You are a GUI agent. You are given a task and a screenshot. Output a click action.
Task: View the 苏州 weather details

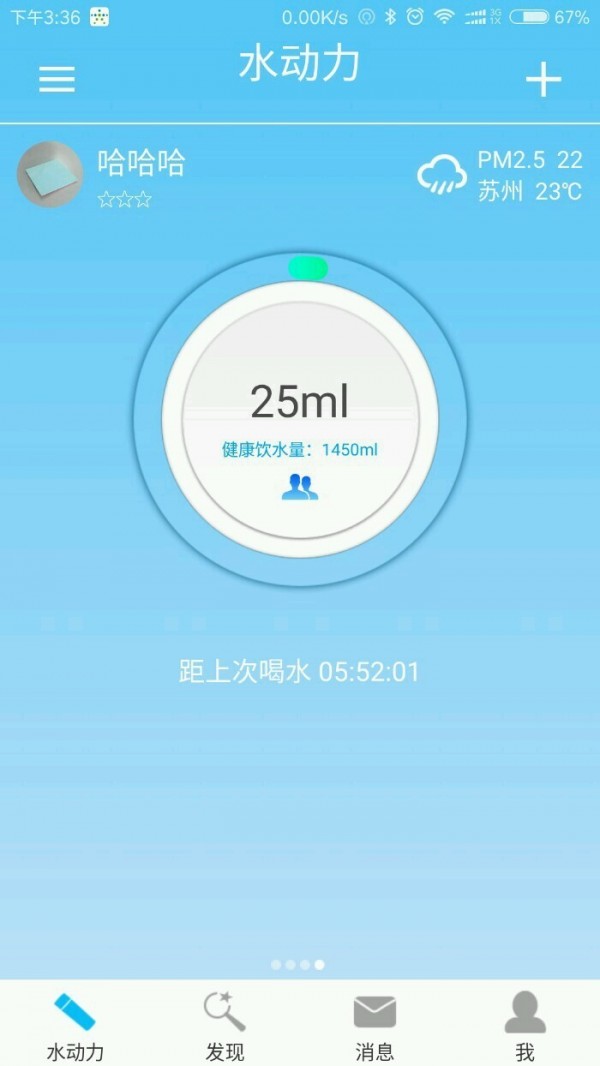click(500, 176)
